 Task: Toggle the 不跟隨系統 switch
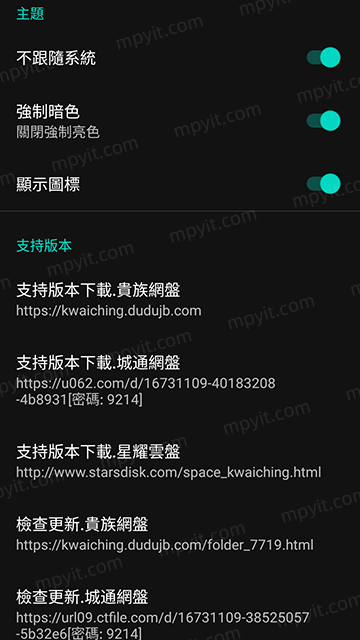(x=323, y=58)
